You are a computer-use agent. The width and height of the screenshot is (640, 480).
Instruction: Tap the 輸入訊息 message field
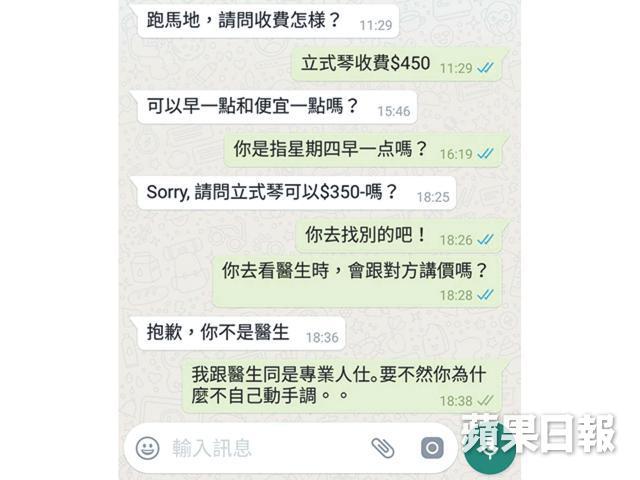pyautogui.click(x=260, y=447)
